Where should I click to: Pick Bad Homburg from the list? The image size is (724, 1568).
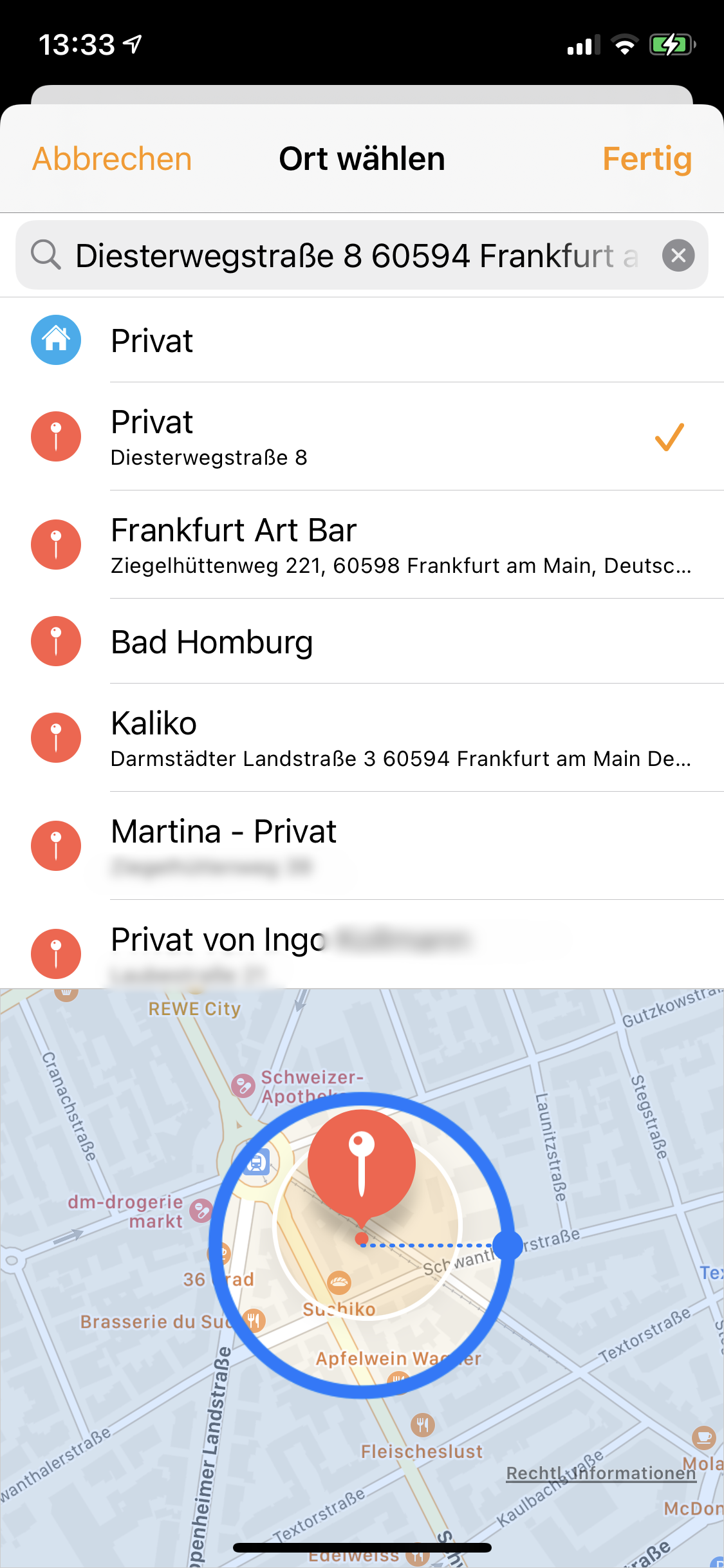tap(360, 642)
